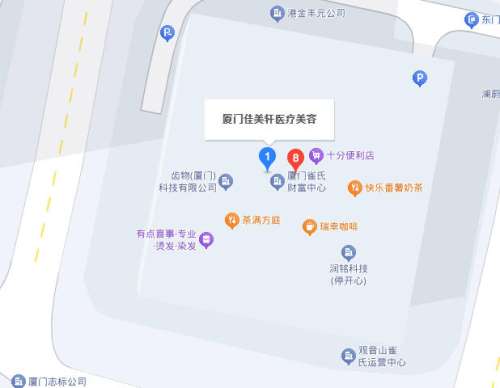Screen dimensions: 500x388
Task: Open the 厦门佳美轩医疗美容 info bubble
Action: click(x=269, y=120)
